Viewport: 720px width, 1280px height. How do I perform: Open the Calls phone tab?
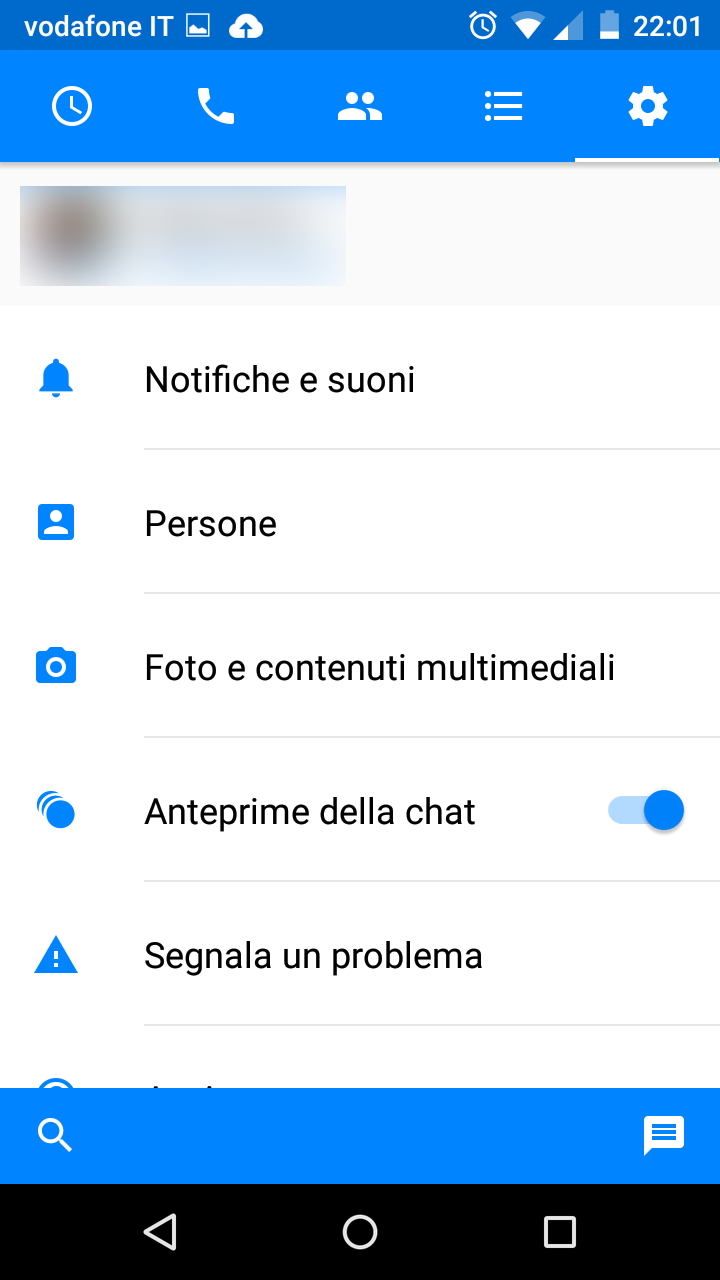[x=216, y=106]
